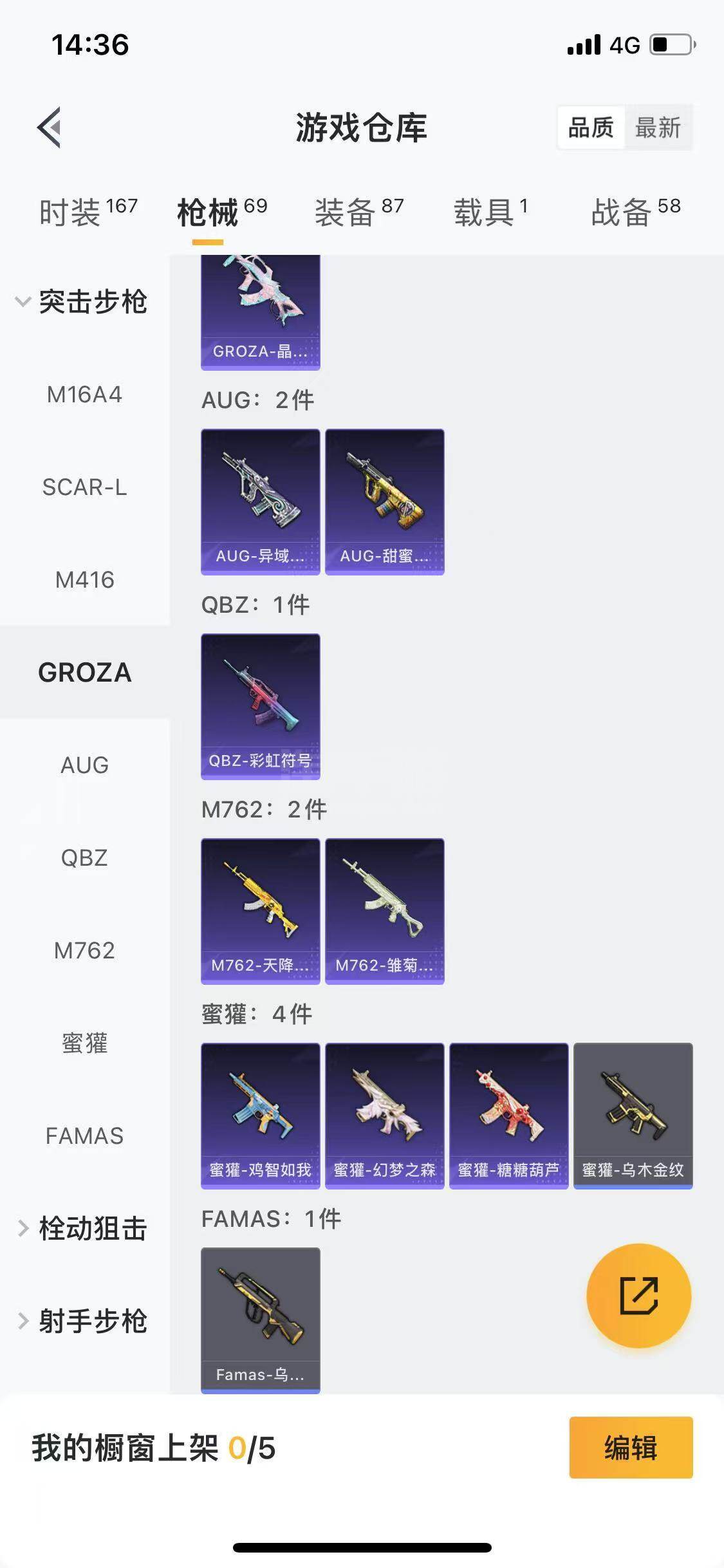Expand the 射手步枪 category
The image size is (724, 1568).
pos(84,1321)
